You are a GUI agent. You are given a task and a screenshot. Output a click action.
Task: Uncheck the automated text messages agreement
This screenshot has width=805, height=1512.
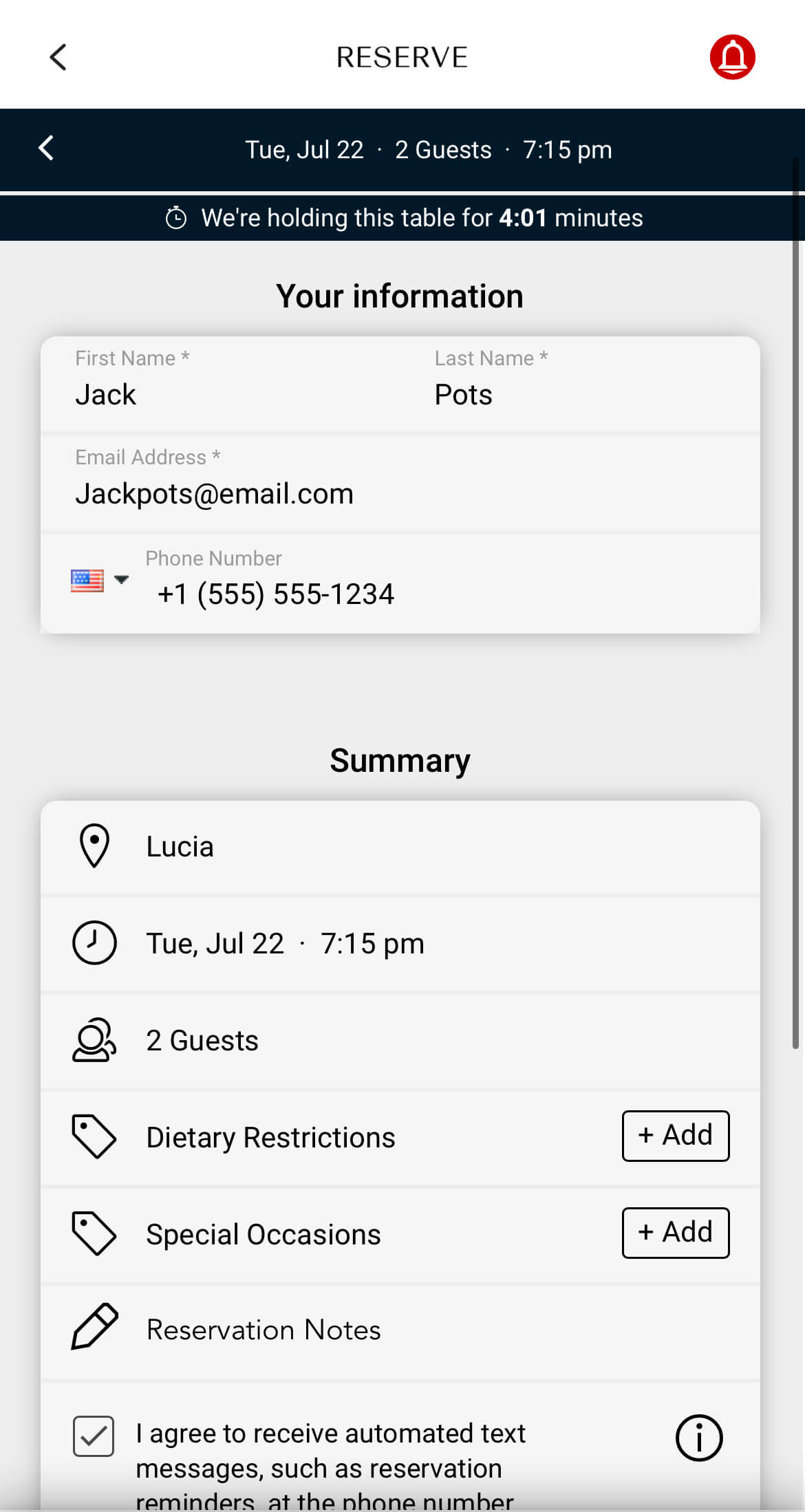(94, 1436)
